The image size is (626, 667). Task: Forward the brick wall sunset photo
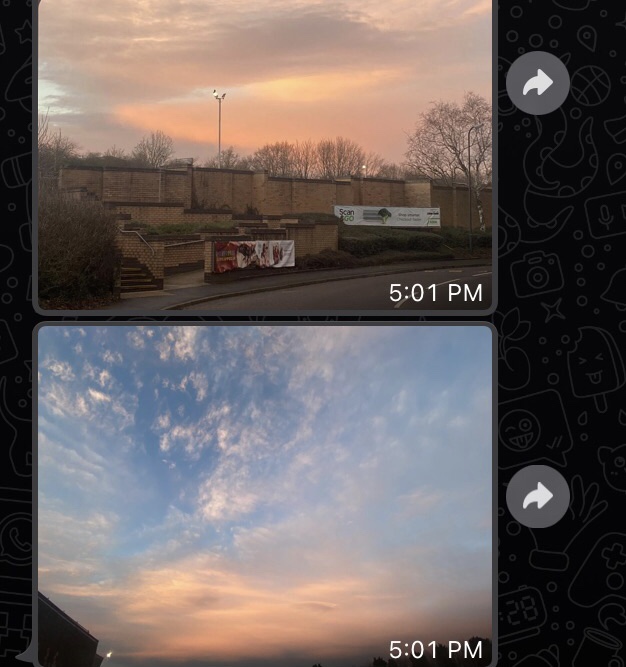[x=537, y=83]
